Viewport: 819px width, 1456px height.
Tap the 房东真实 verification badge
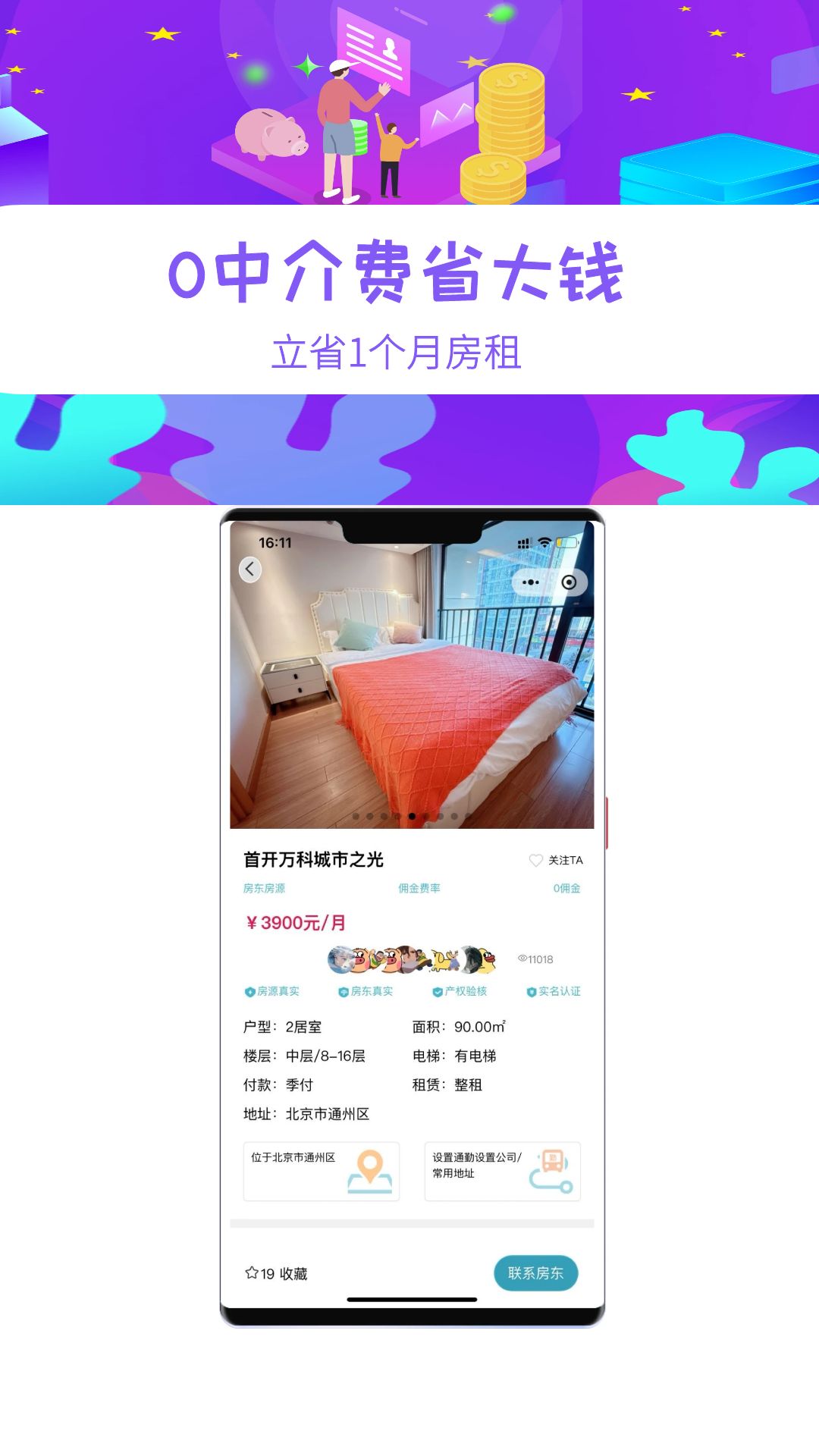coord(344,990)
